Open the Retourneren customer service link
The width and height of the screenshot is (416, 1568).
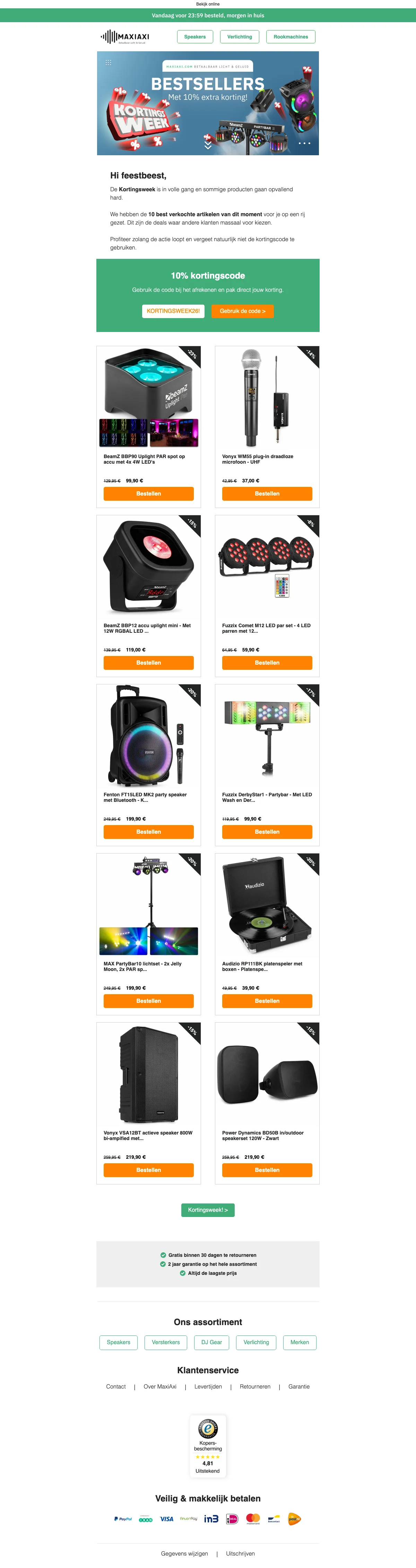click(254, 1387)
